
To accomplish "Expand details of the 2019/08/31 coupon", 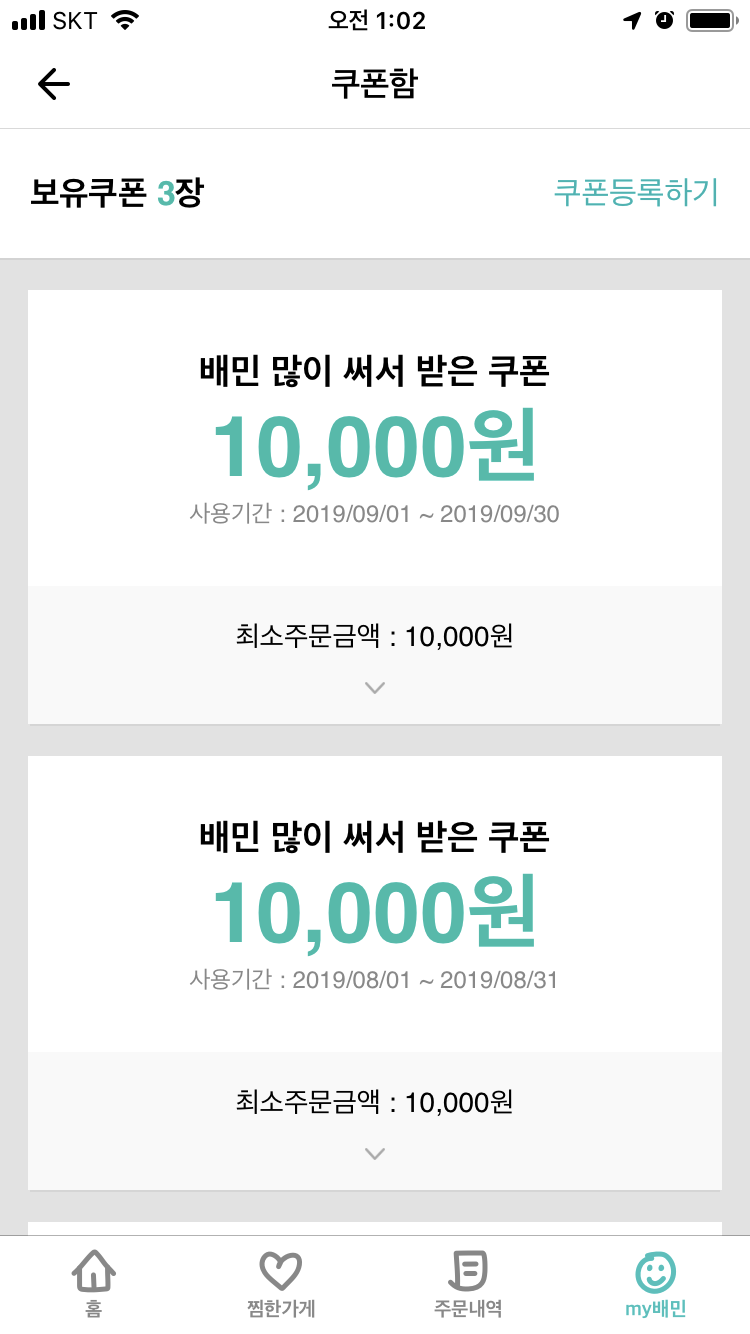I will click(375, 1153).
